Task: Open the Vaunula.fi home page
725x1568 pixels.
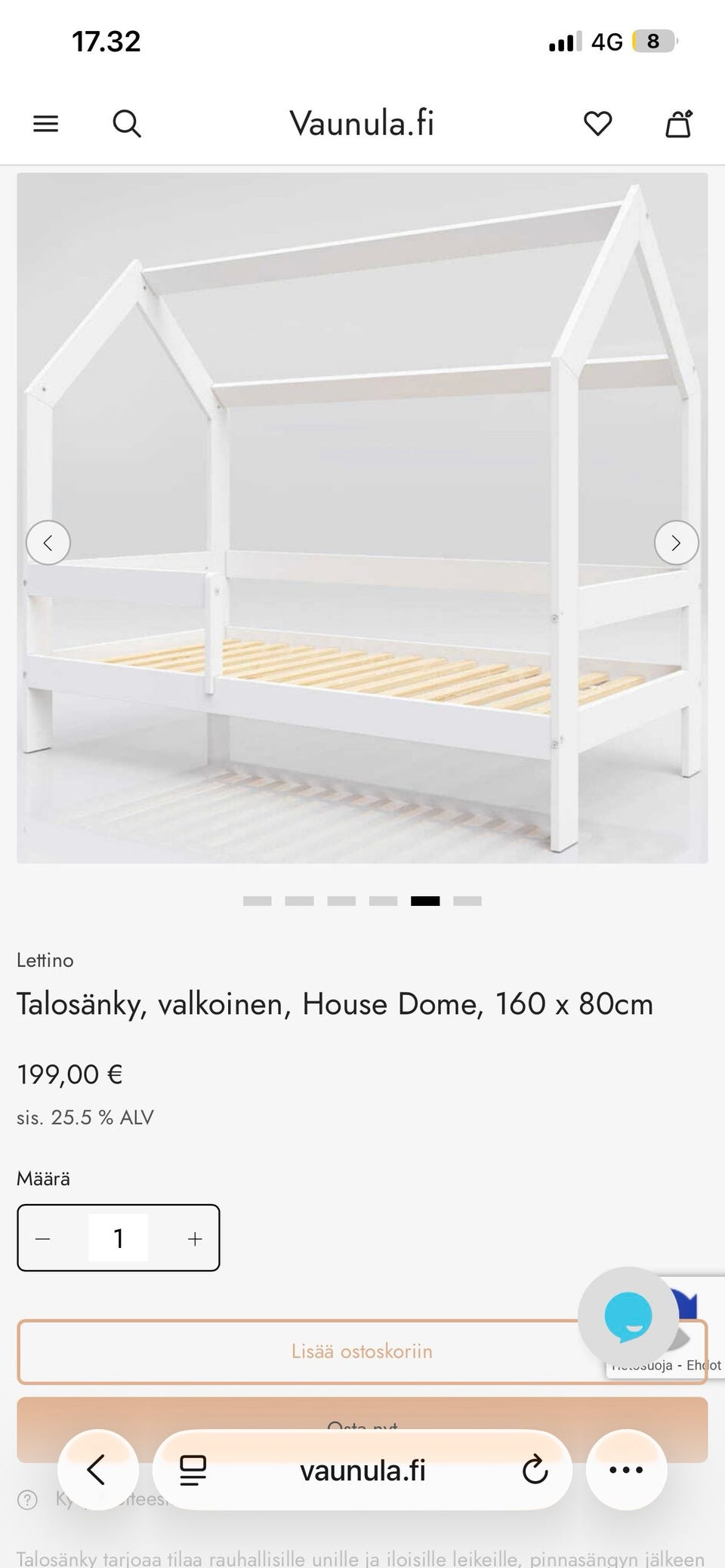Action: tap(362, 124)
